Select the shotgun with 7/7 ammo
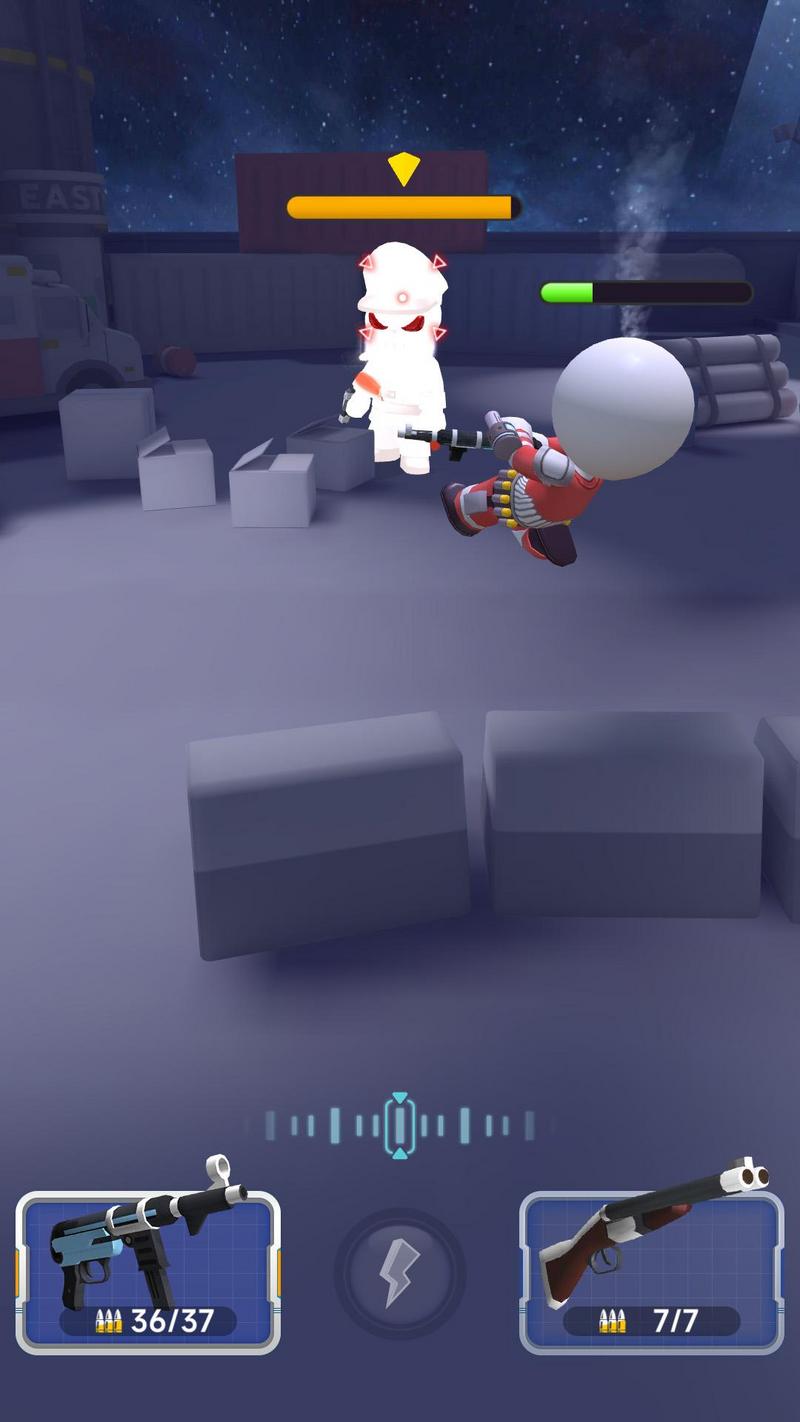Image resolution: width=800 pixels, height=1422 pixels. (651, 1270)
